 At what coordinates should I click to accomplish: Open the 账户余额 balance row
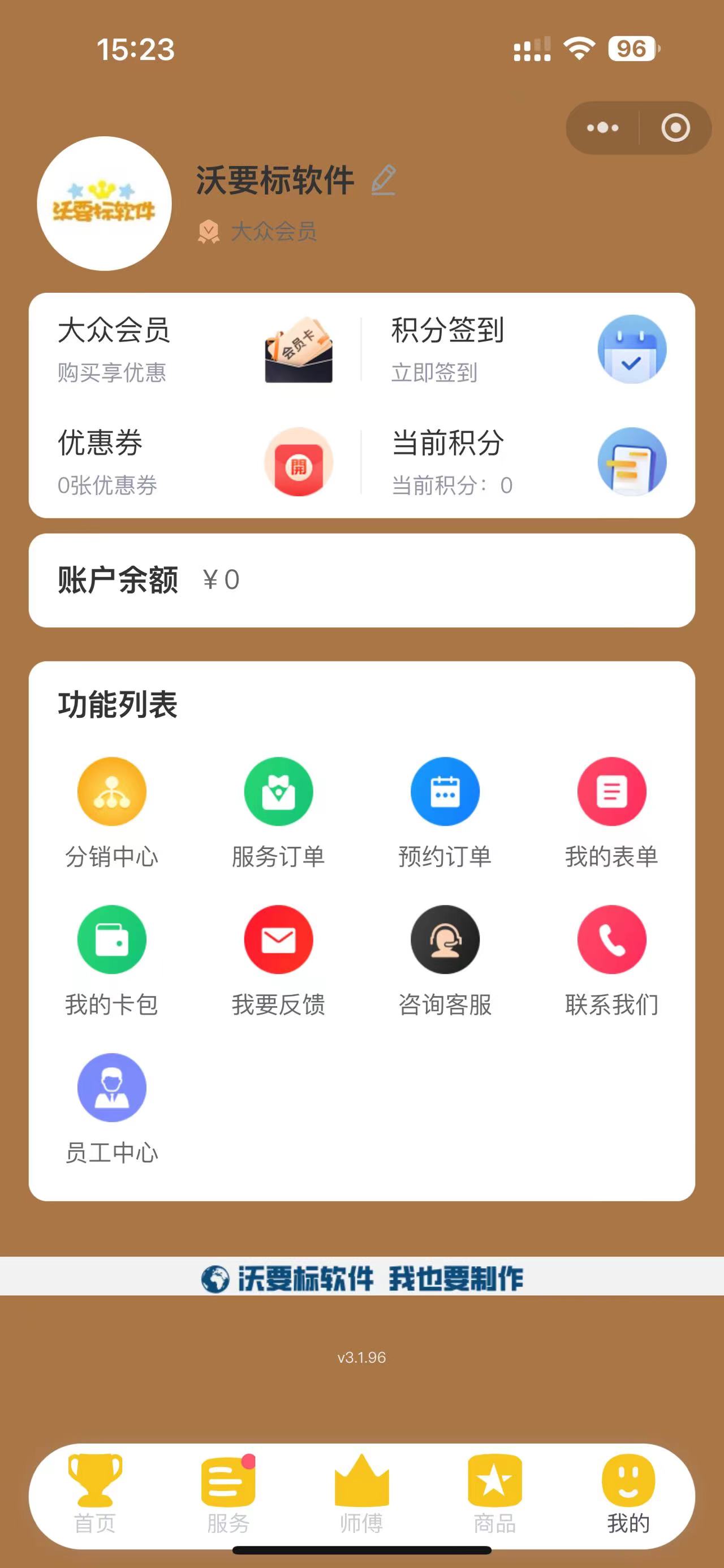[x=361, y=580]
